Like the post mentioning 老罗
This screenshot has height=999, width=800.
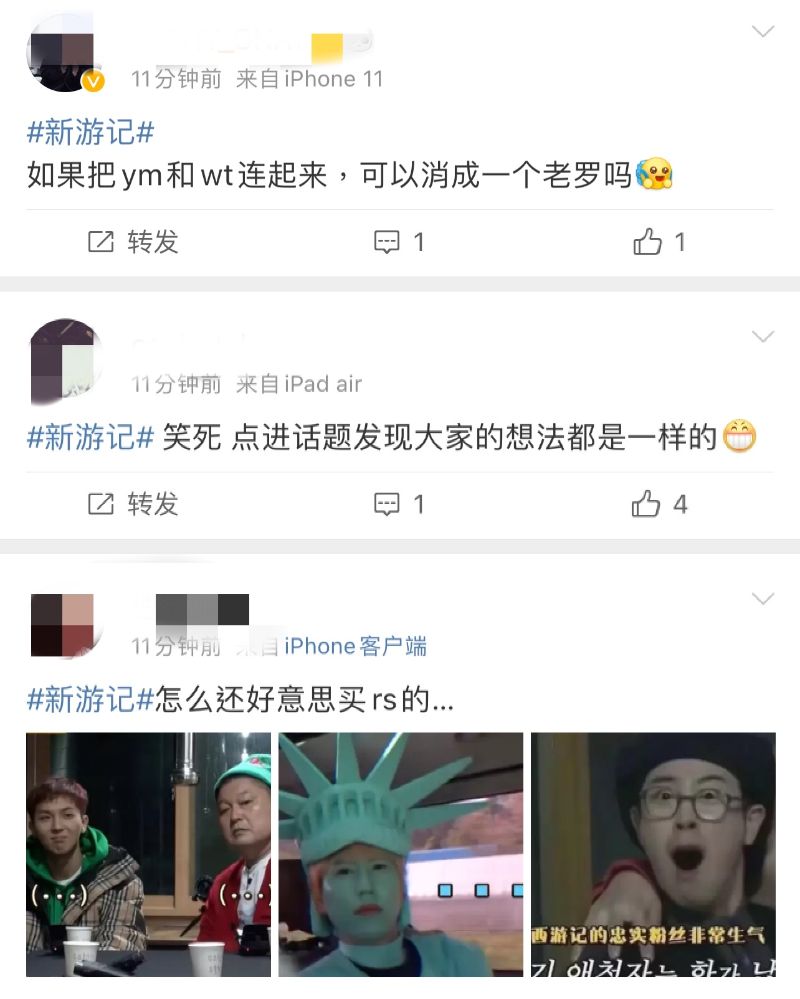[660, 242]
